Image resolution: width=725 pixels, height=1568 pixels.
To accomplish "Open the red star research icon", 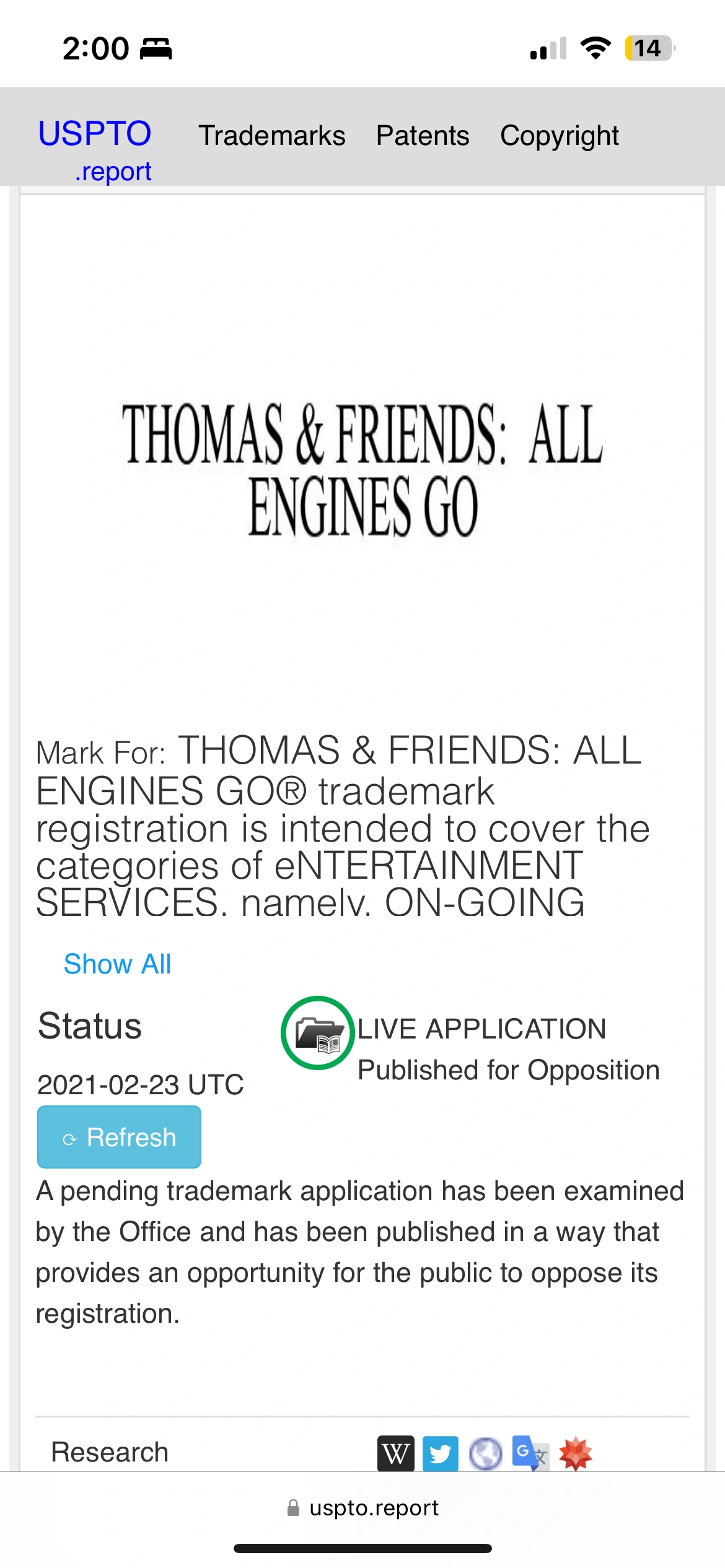I will pyautogui.click(x=576, y=1453).
